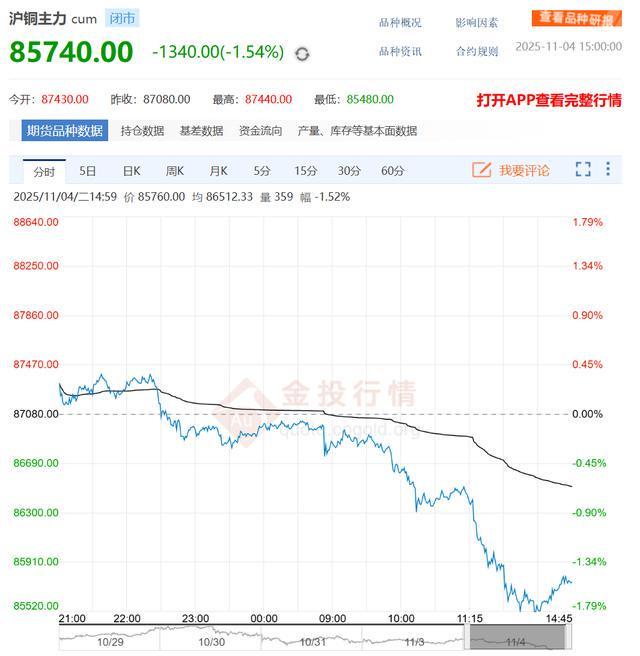This screenshot has height=656, width=640.
Task: Open the app via 打开APP查看完整行情
Action: click(549, 100)
